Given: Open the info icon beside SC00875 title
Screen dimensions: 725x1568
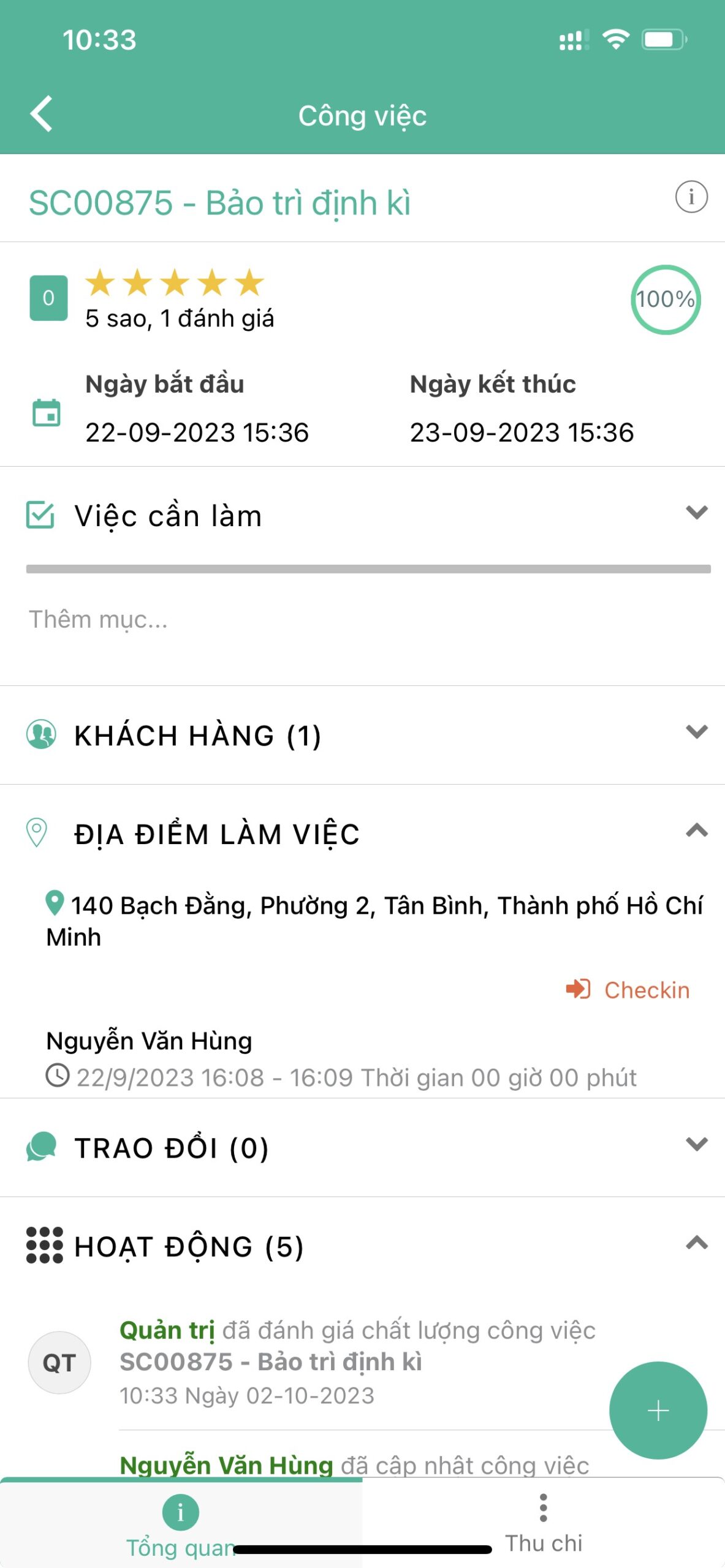Looking at the screenshot, I should [691, 197].
